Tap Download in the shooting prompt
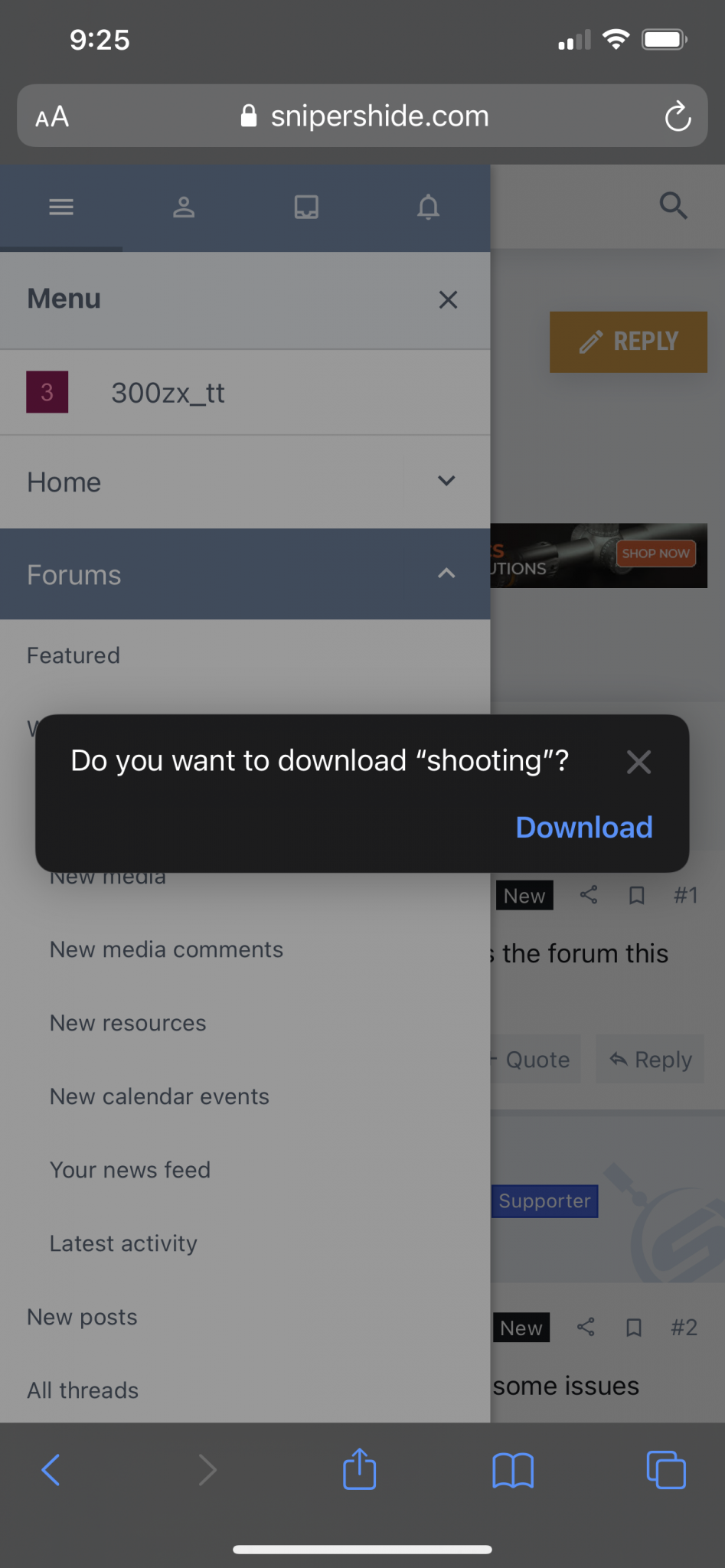Image resolution: width=725 pixels, height=1568 pixels. point(583,828)
